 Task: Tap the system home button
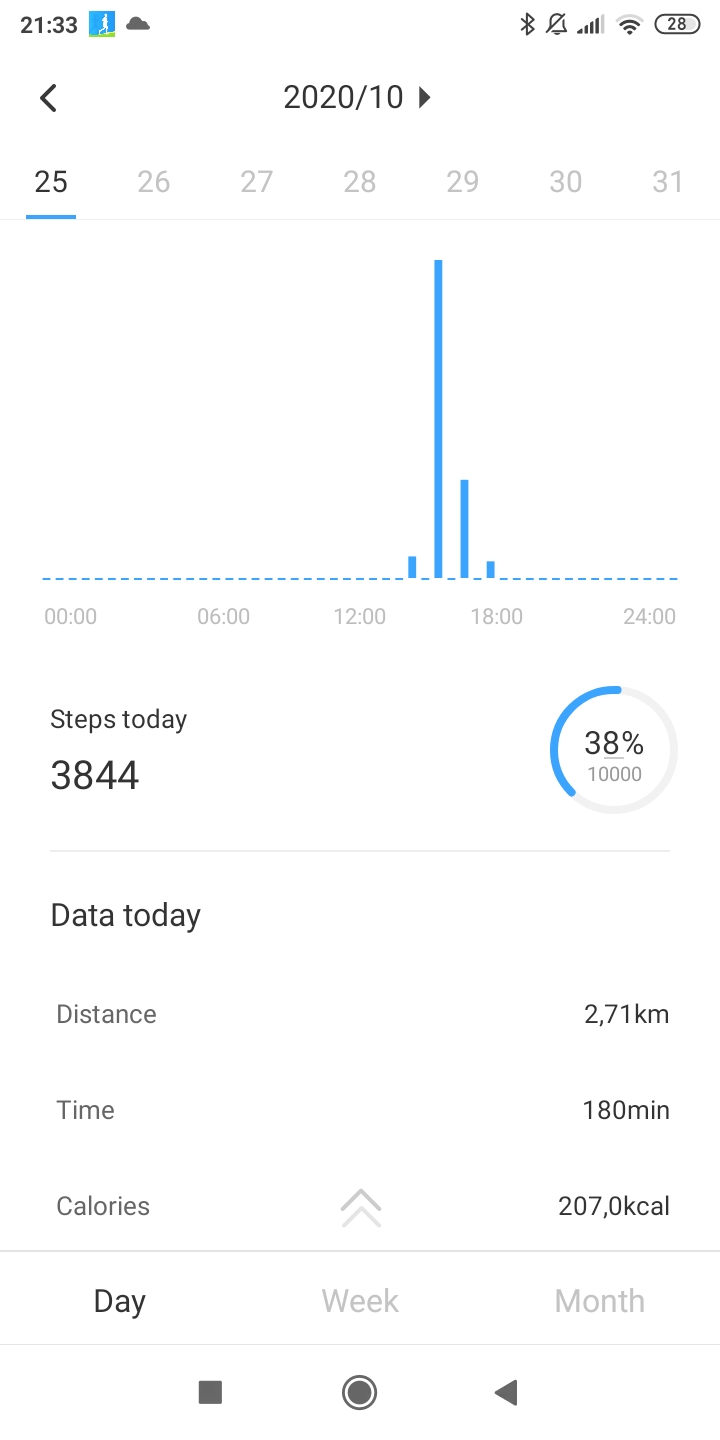pos(359,1392)
